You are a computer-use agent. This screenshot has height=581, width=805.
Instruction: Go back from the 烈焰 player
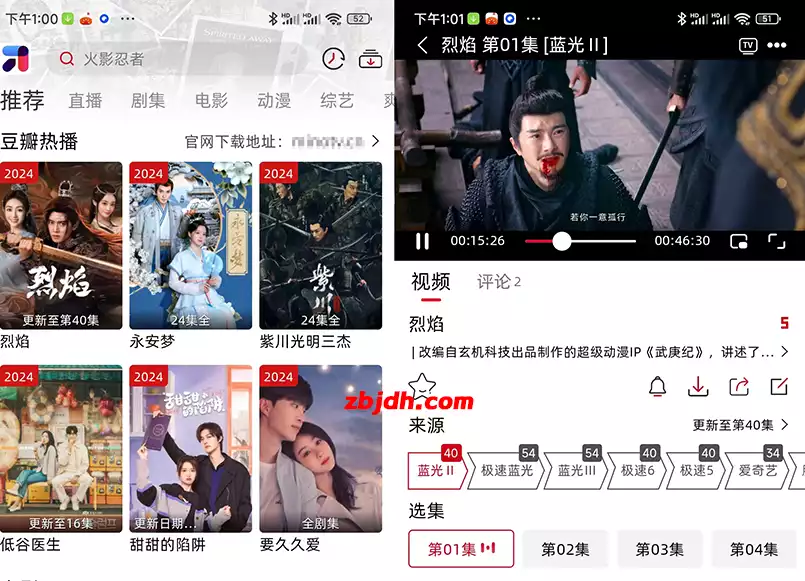point(422,45)
